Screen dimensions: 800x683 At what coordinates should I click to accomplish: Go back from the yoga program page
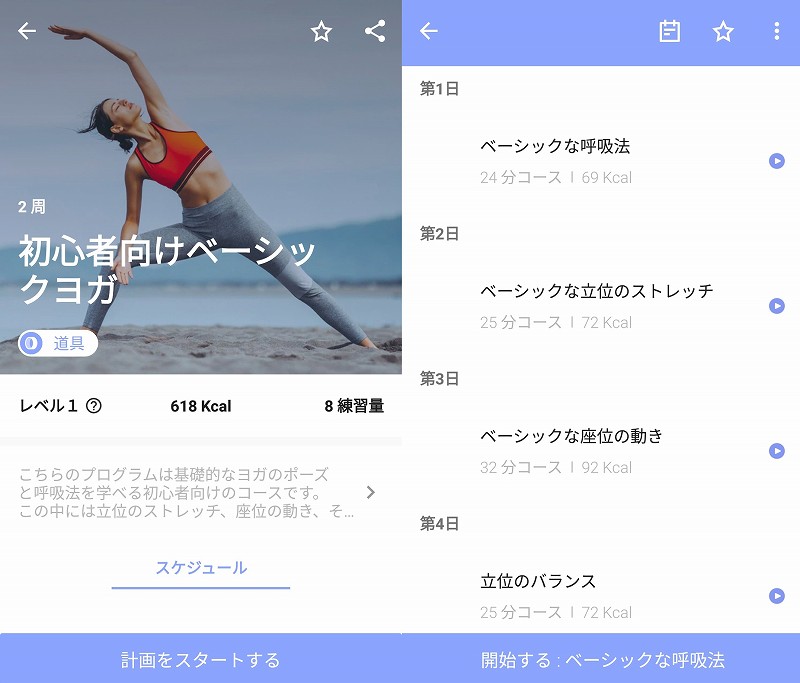pos(27,31)
